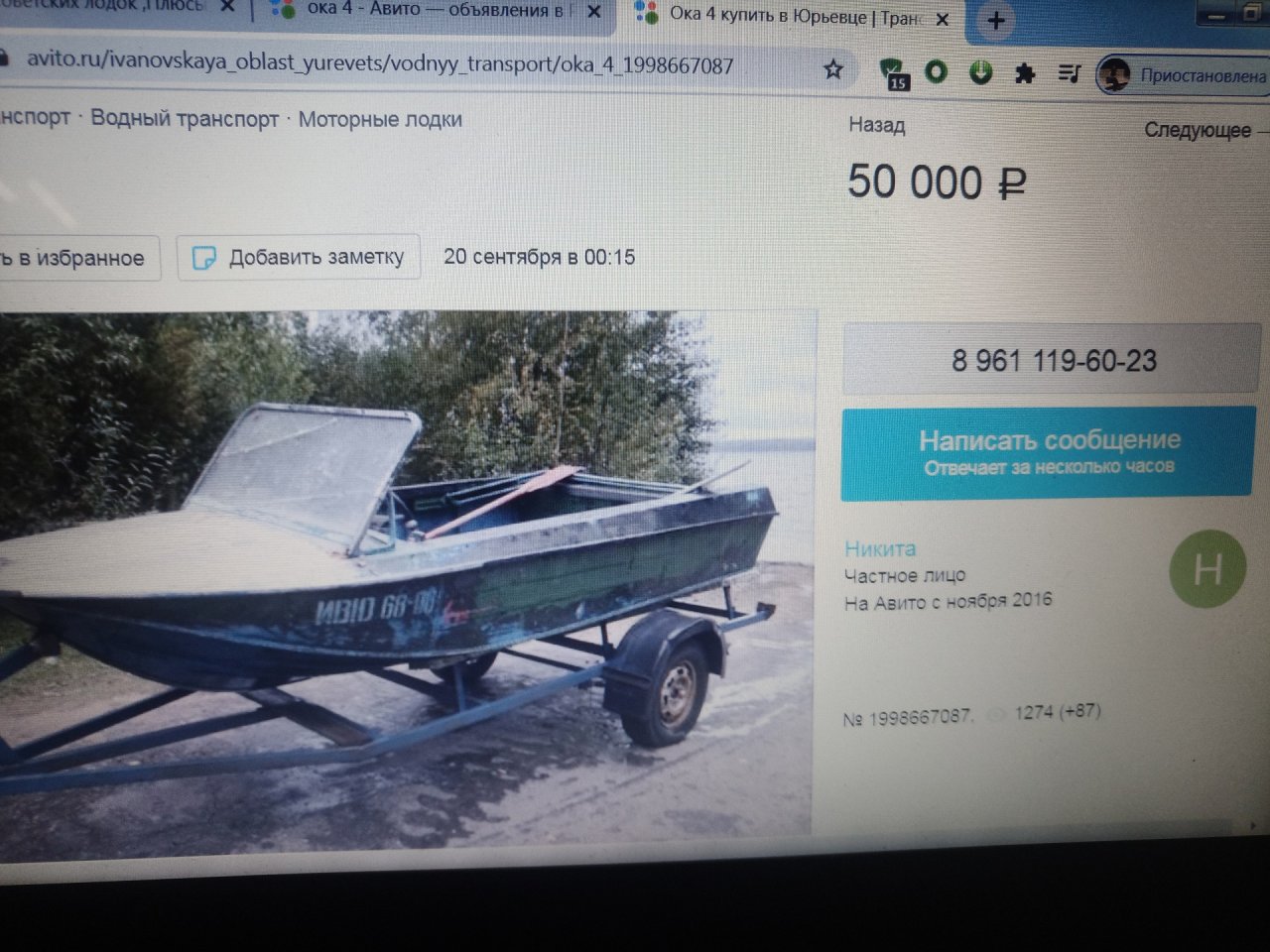Image resolution: width=1270 pixels, height=952 pixels.
Task: Go to the 'Водный транспорт' breadcrumb
Action: coord(185,119)
